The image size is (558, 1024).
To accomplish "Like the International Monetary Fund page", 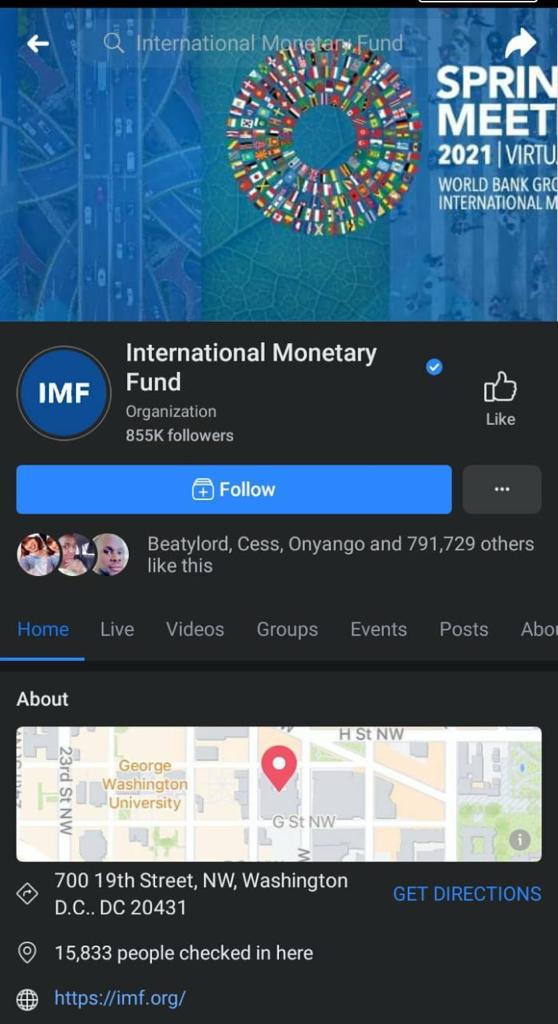I will pos(501,398).
